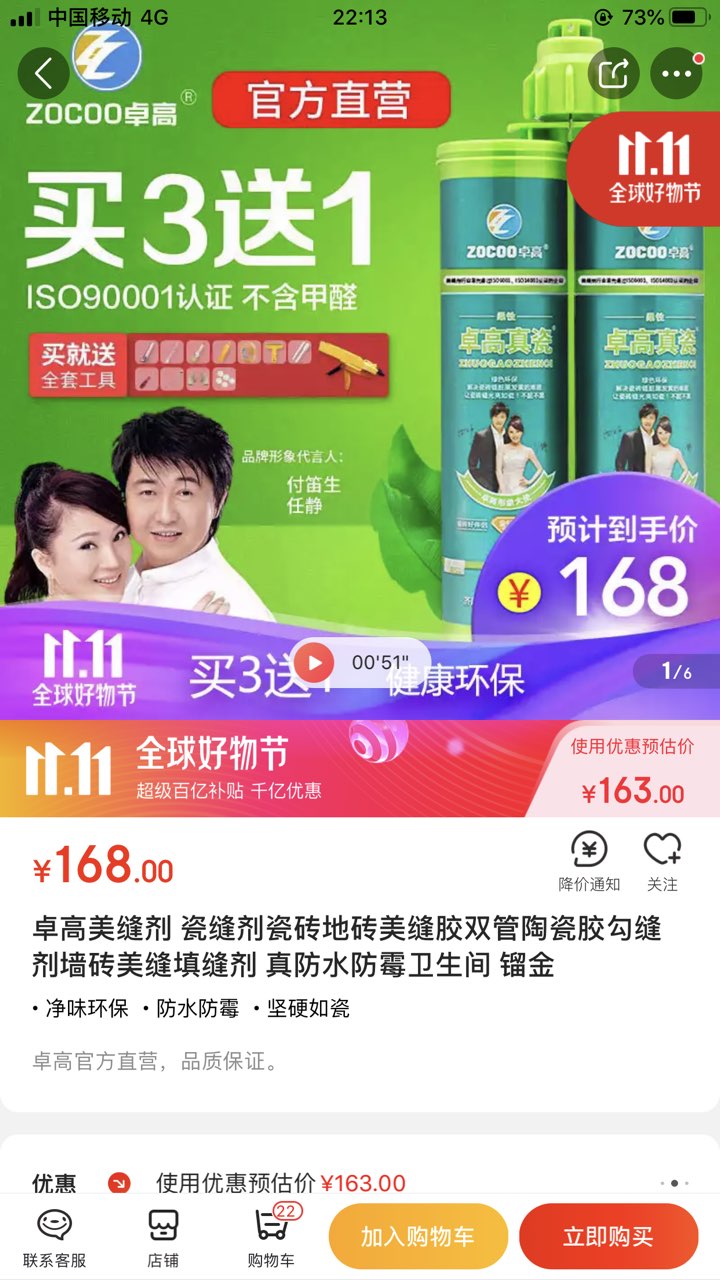This screenshot has width=720, height=1280.
Task: Enable the 降价通知 price drop alert
Action: pos(589,861)
